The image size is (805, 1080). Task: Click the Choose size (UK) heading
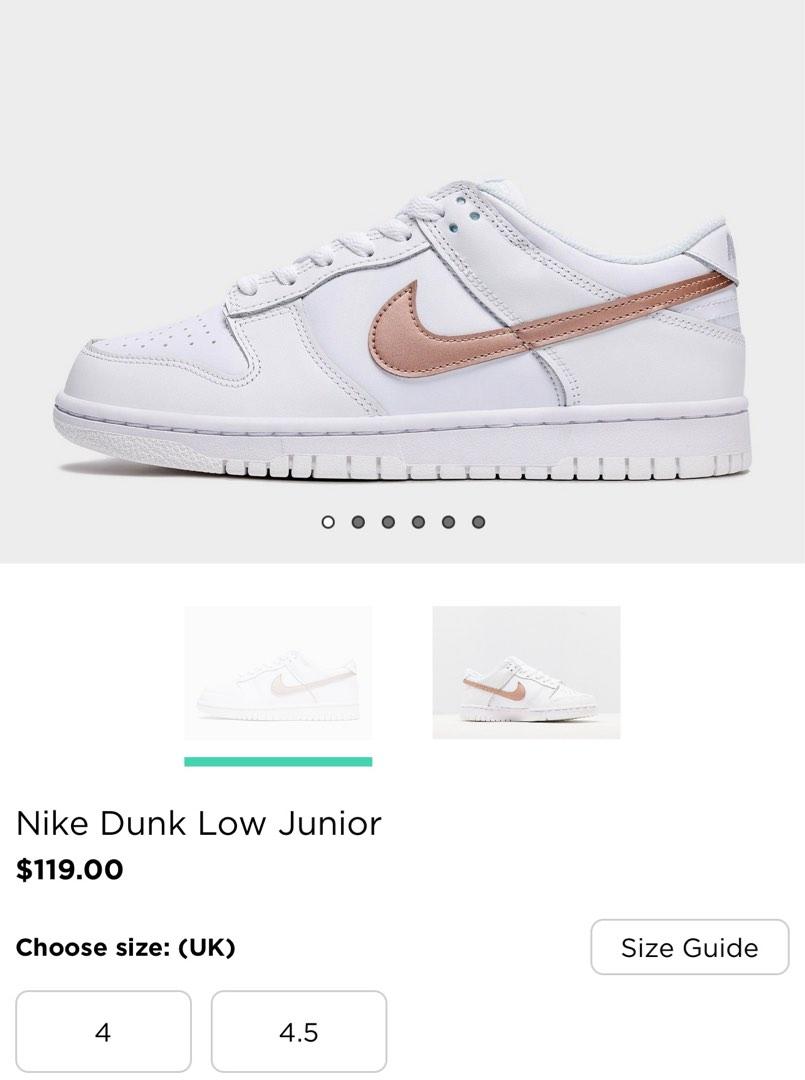128,946
